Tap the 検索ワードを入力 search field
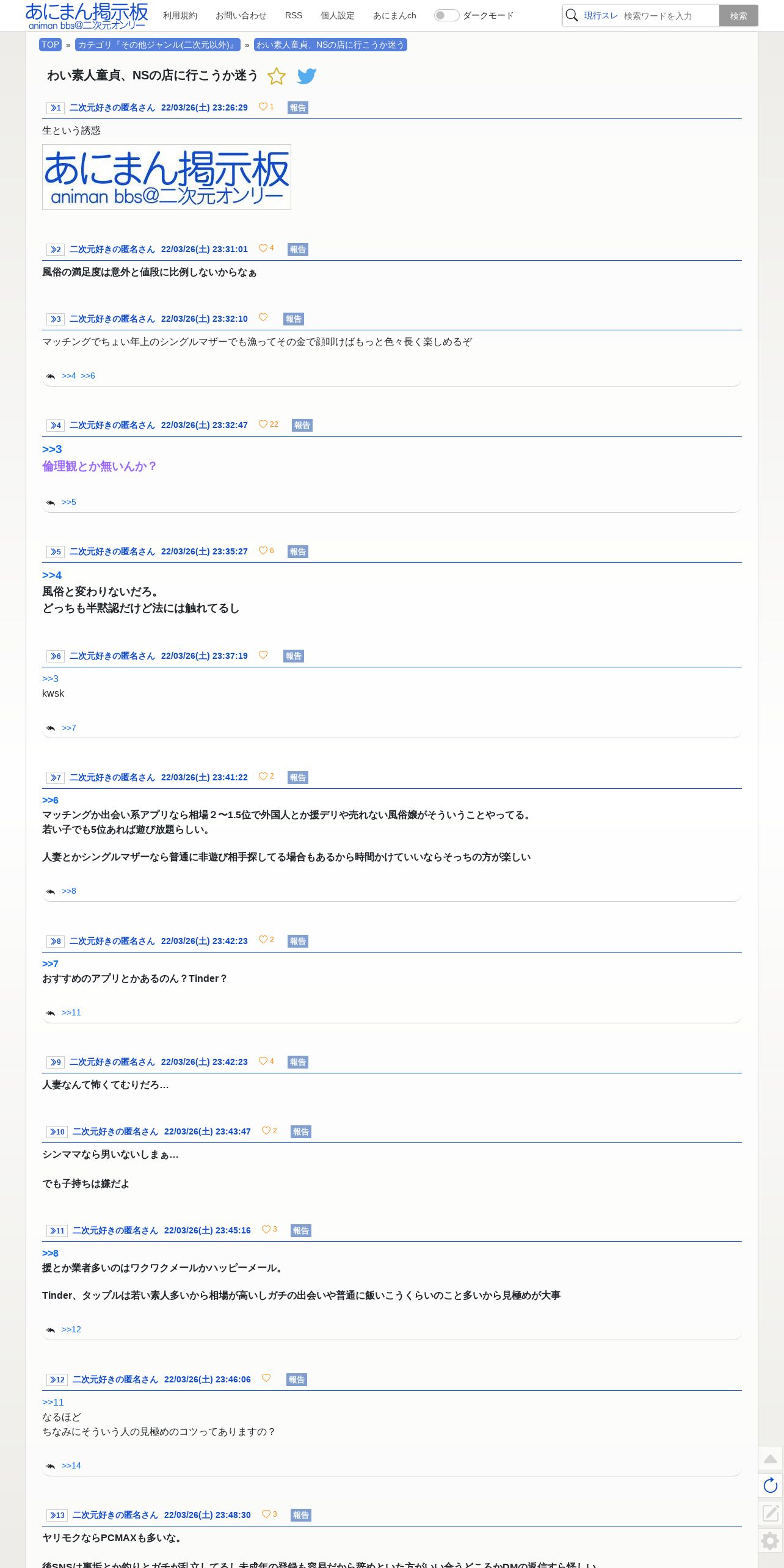 [x=670, y=16]
